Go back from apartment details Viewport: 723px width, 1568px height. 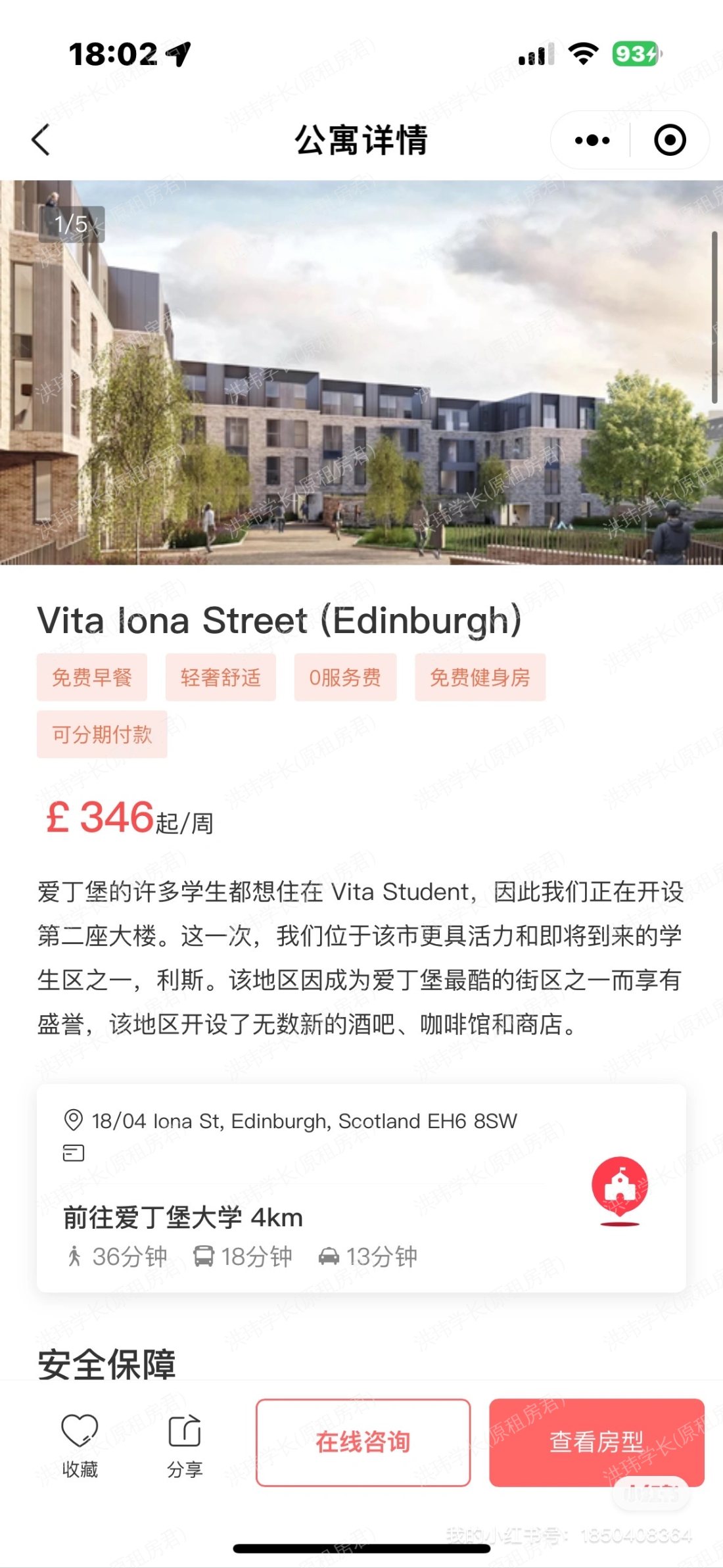[x=41, y=140]
